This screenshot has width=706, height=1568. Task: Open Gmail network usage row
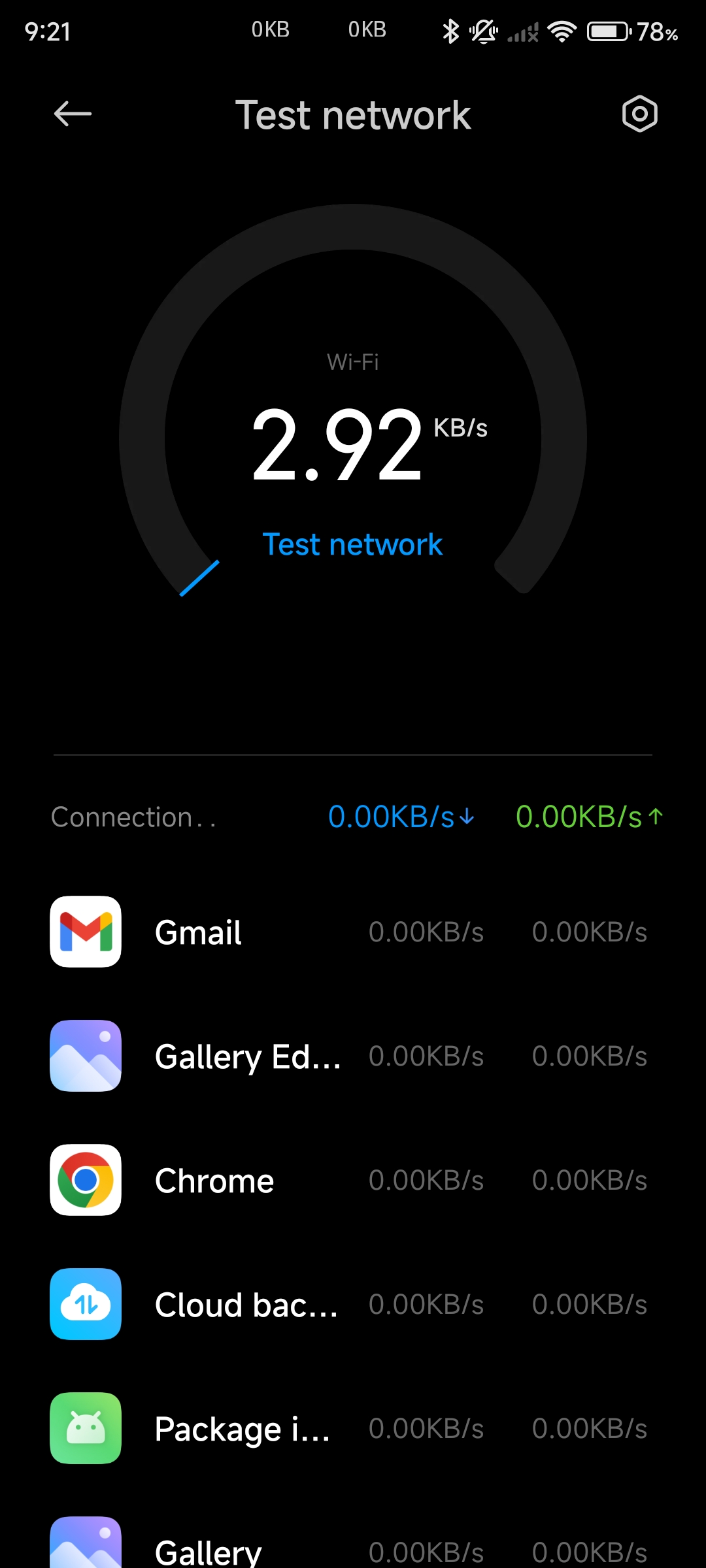353,932
